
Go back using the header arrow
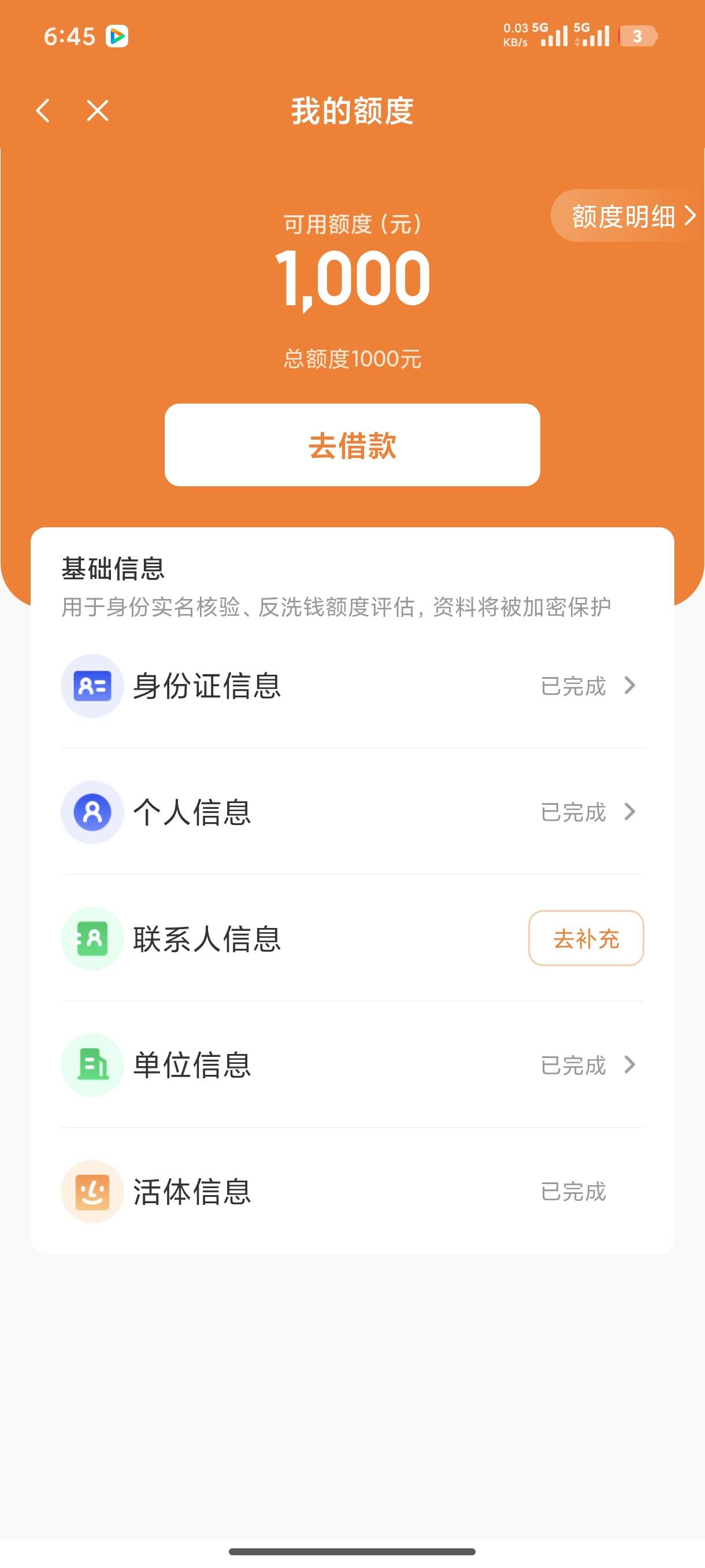pos(43,111)
